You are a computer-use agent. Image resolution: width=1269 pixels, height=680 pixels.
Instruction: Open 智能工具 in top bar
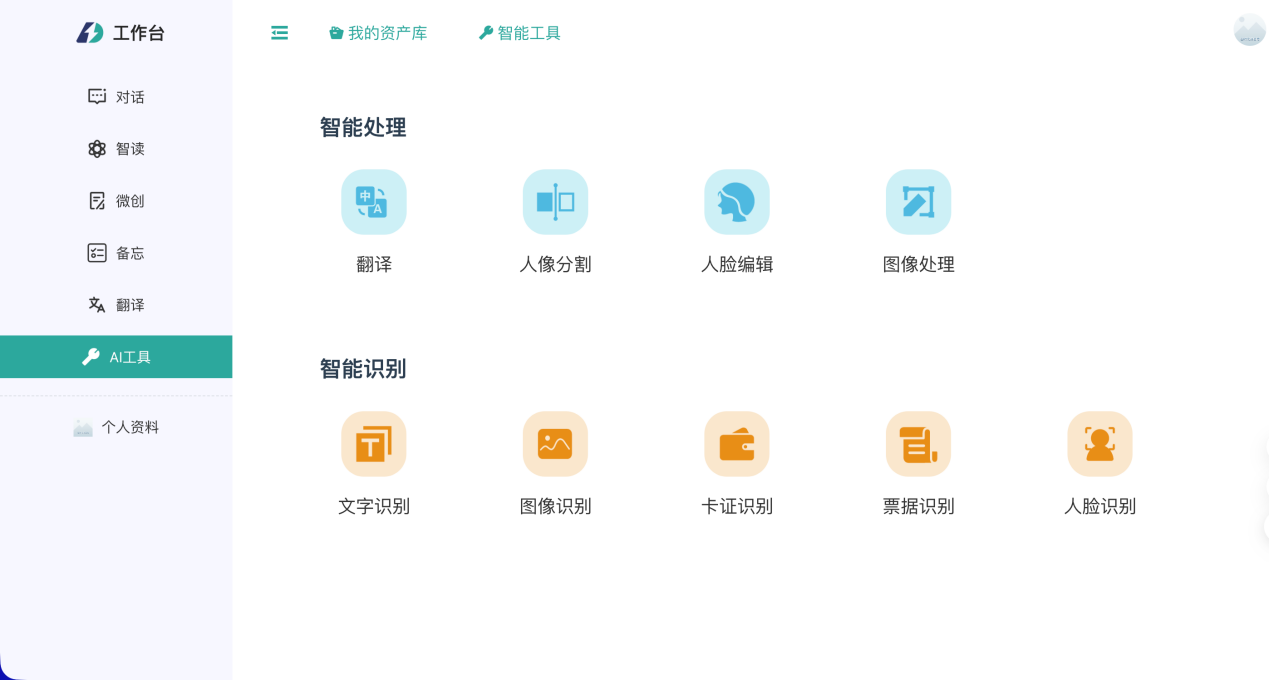click(520, 33)
